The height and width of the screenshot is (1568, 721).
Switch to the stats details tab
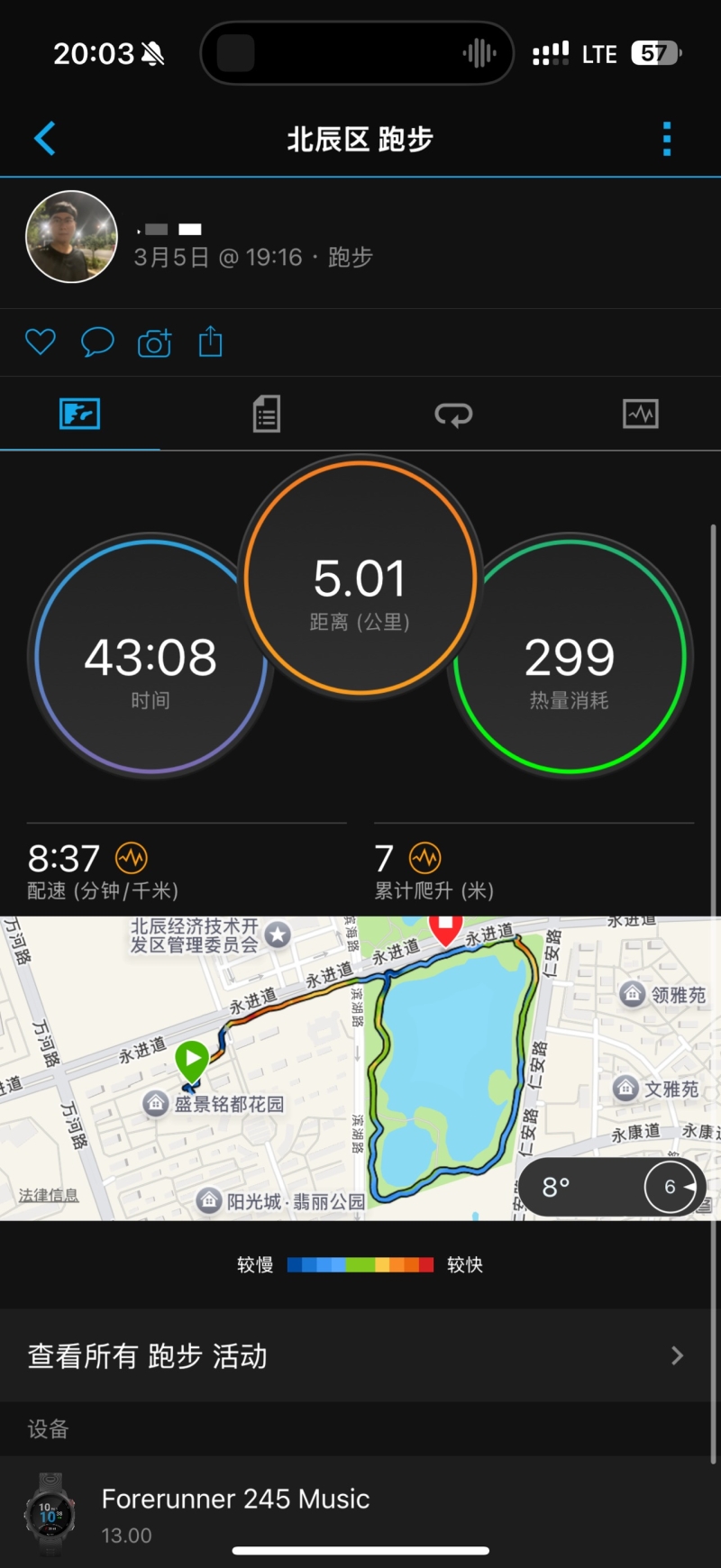(267, 415)
